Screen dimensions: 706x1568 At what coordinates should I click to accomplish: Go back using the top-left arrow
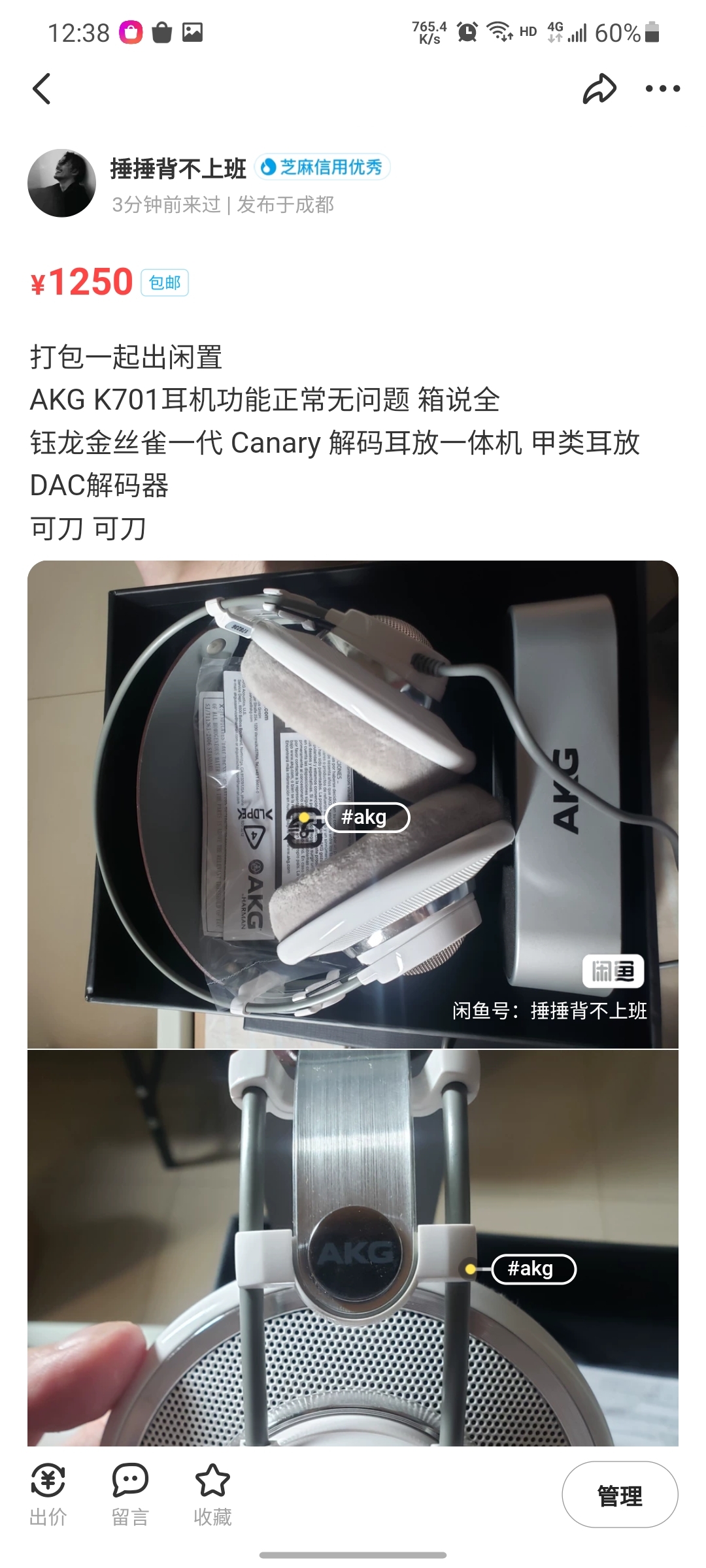(x=42, y=89)
